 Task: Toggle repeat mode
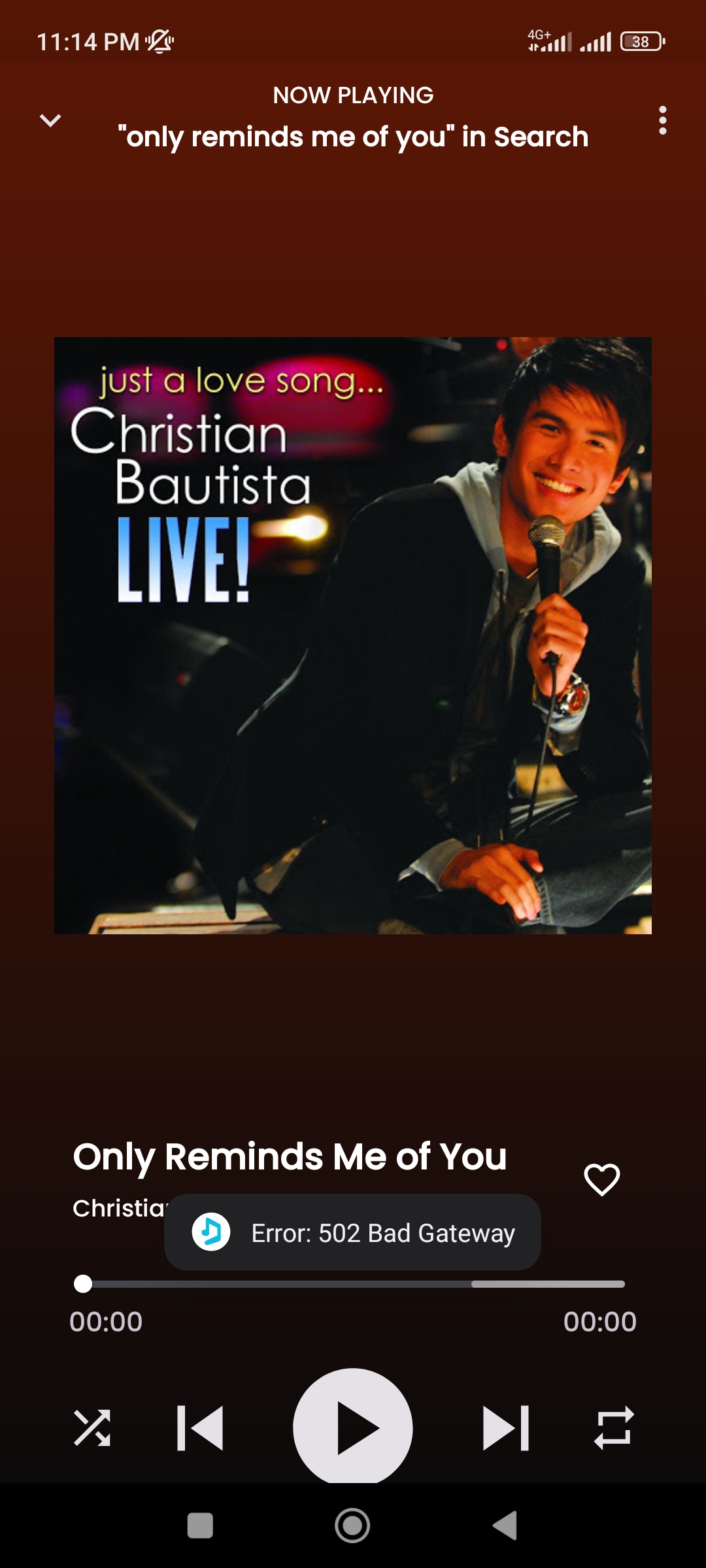coord(614,1428)
